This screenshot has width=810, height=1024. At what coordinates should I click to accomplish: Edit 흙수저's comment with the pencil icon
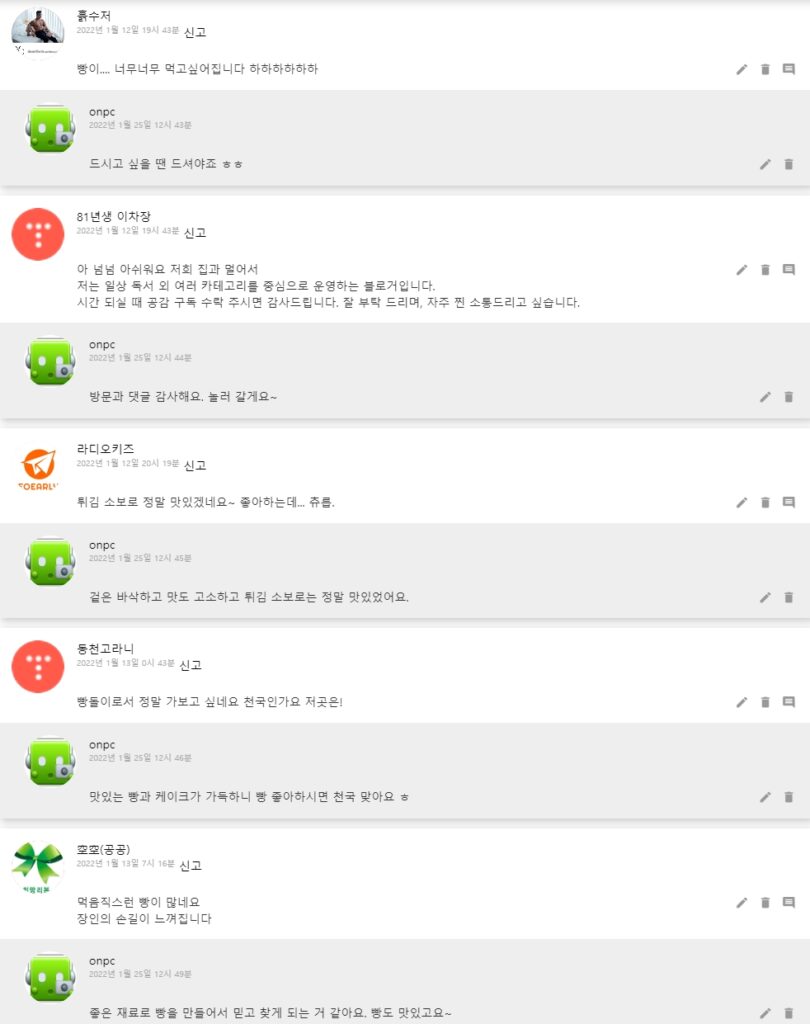pos(740,70)
